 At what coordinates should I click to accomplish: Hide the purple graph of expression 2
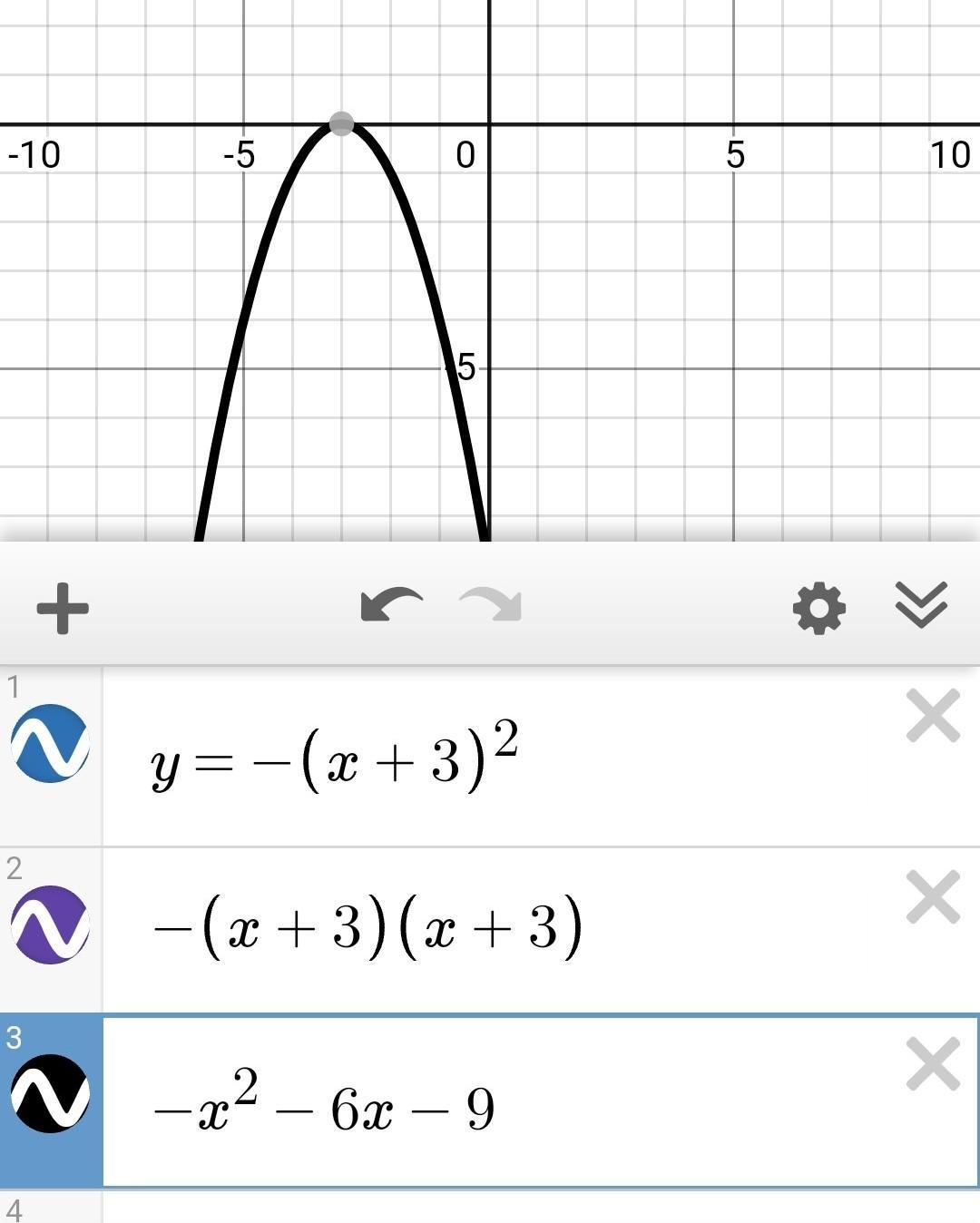(50, 925)
